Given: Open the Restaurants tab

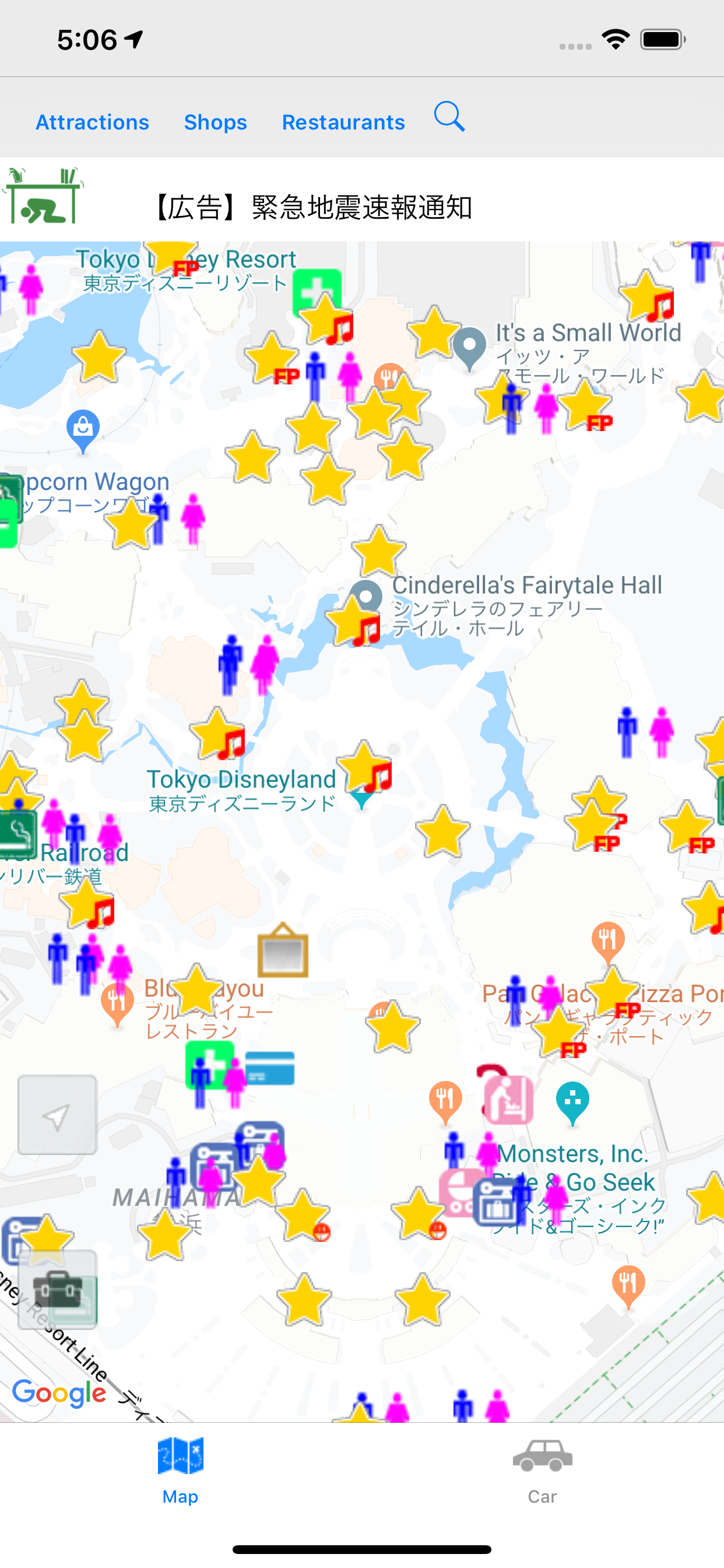Looking at the screenshot, I should [x=343, y=122].
